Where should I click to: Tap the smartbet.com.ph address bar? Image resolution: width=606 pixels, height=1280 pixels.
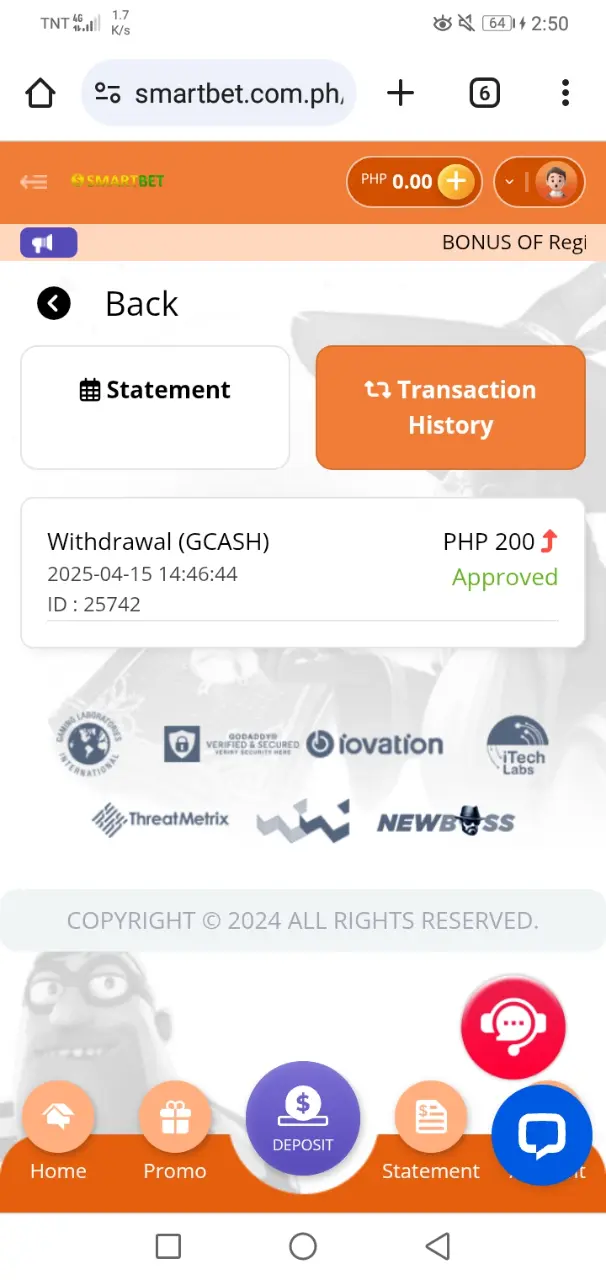pos(218,93)
